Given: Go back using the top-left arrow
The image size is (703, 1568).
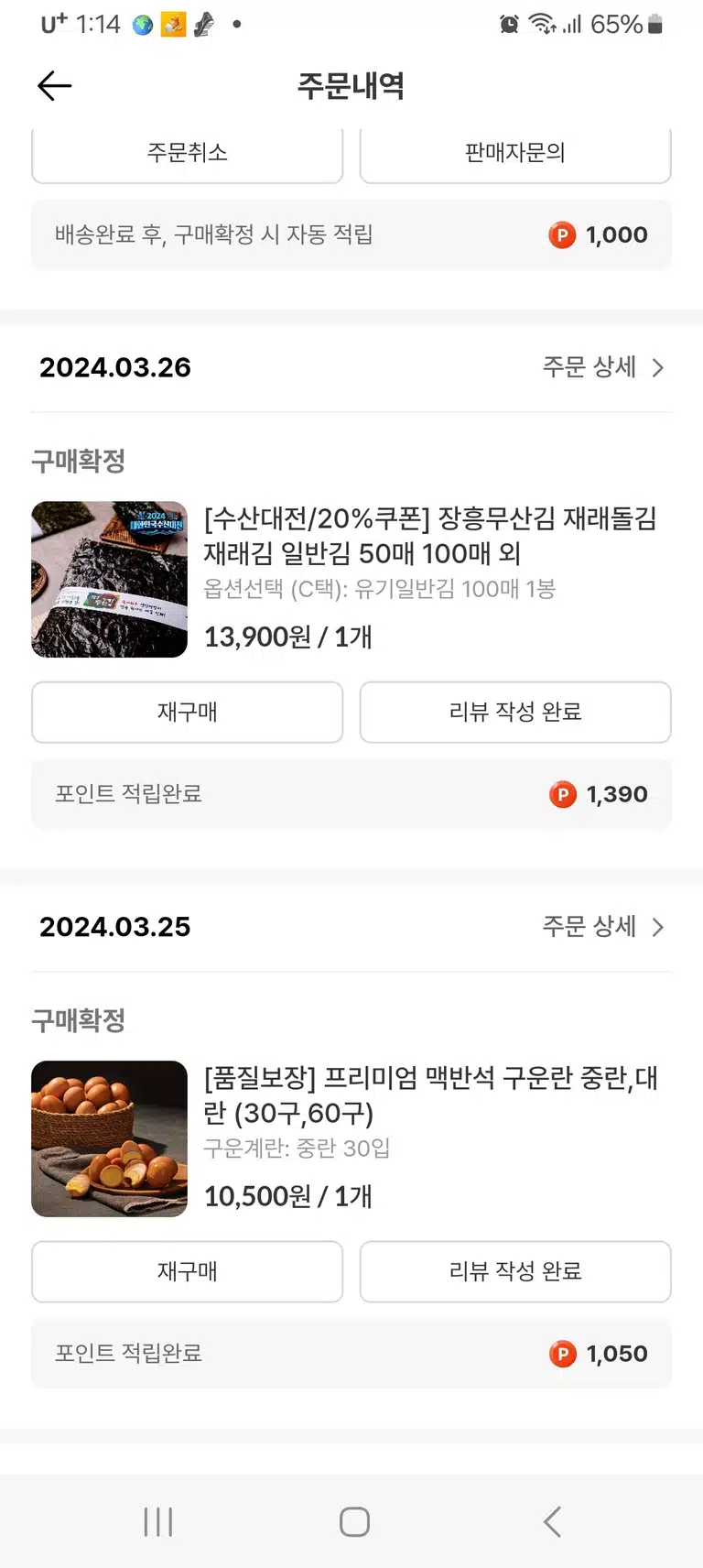Looking at the screenshot, I should point(54,86).
